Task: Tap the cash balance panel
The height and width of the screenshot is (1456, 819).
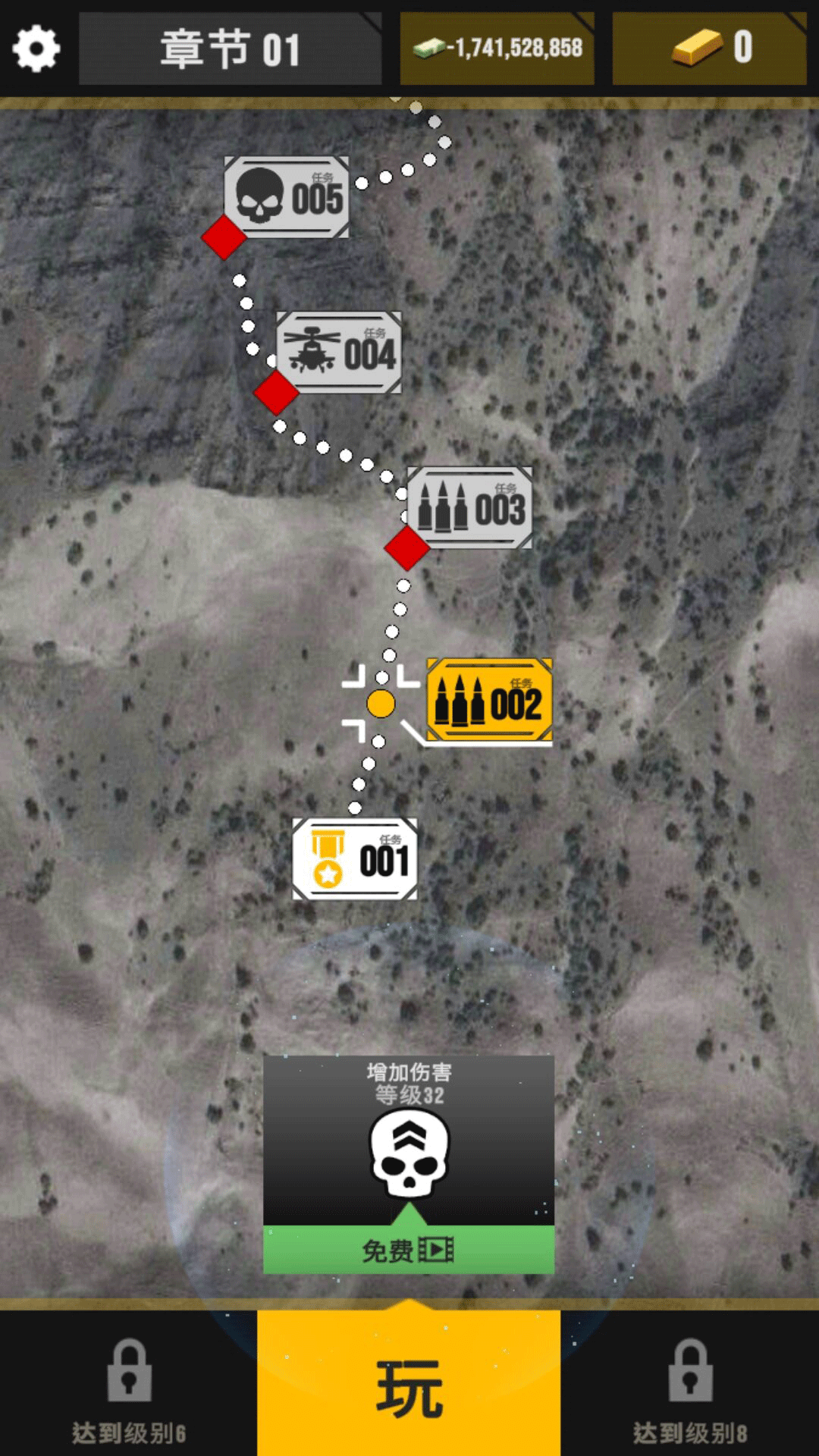Action: pos(497,49)
